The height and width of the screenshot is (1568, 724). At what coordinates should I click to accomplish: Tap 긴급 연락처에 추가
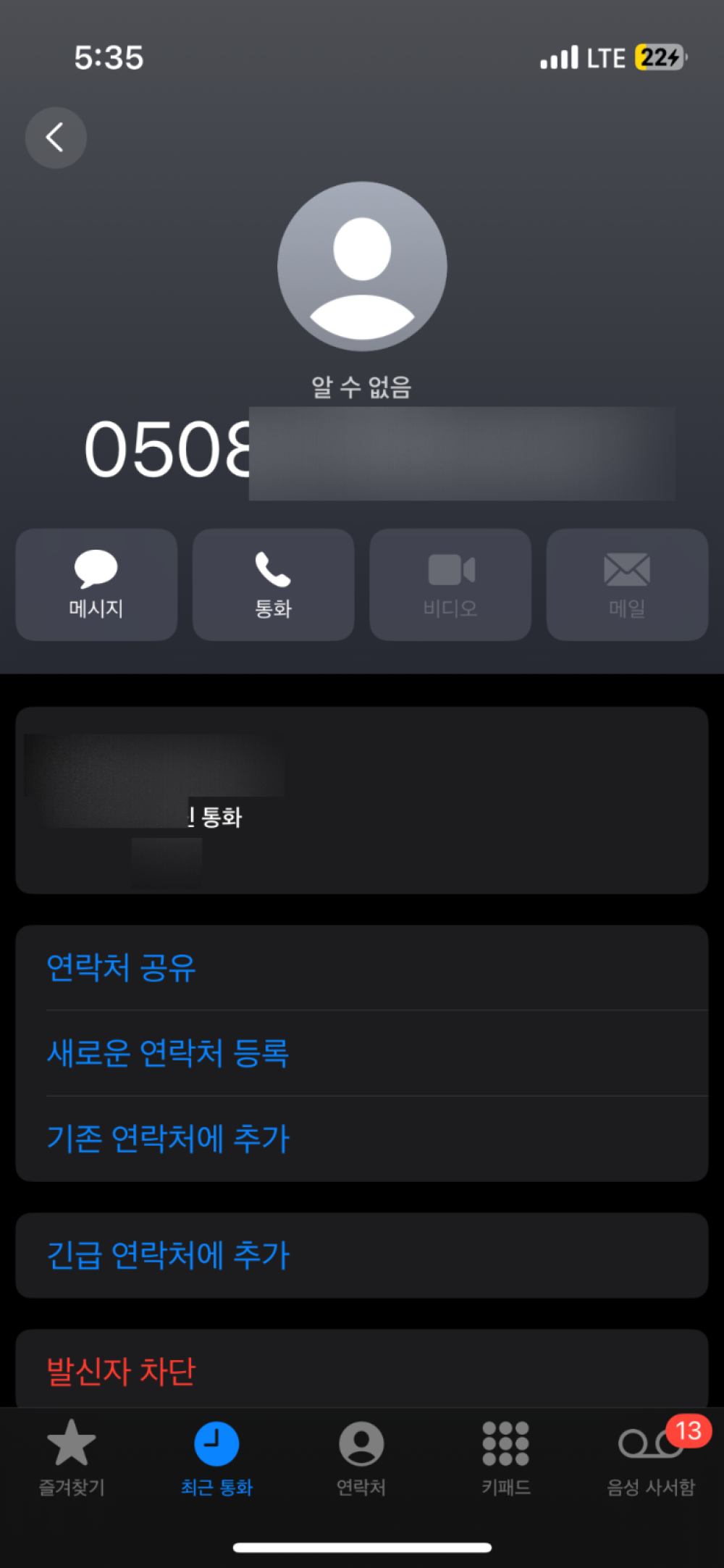[x=362, y=1255]
